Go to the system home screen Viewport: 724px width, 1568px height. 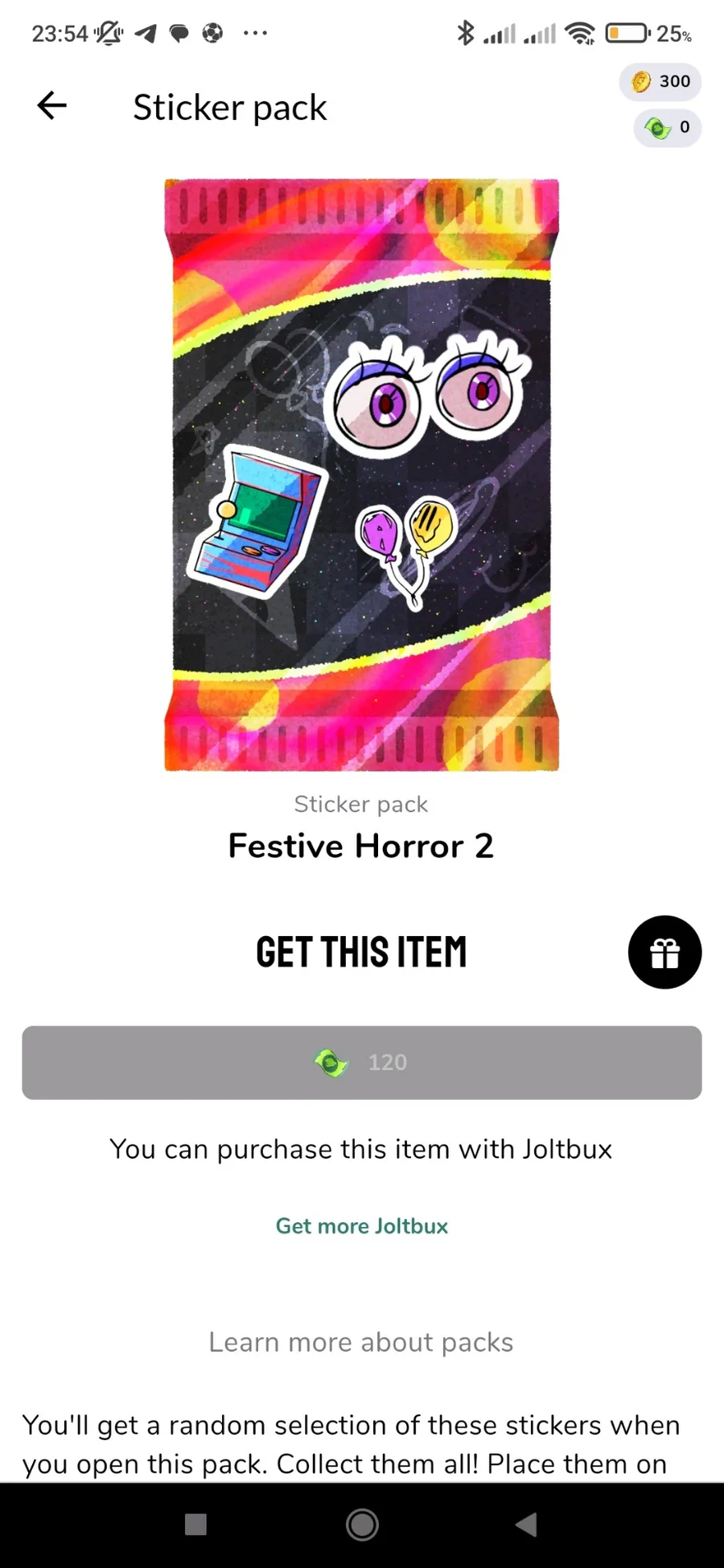tap(362, 1525)
